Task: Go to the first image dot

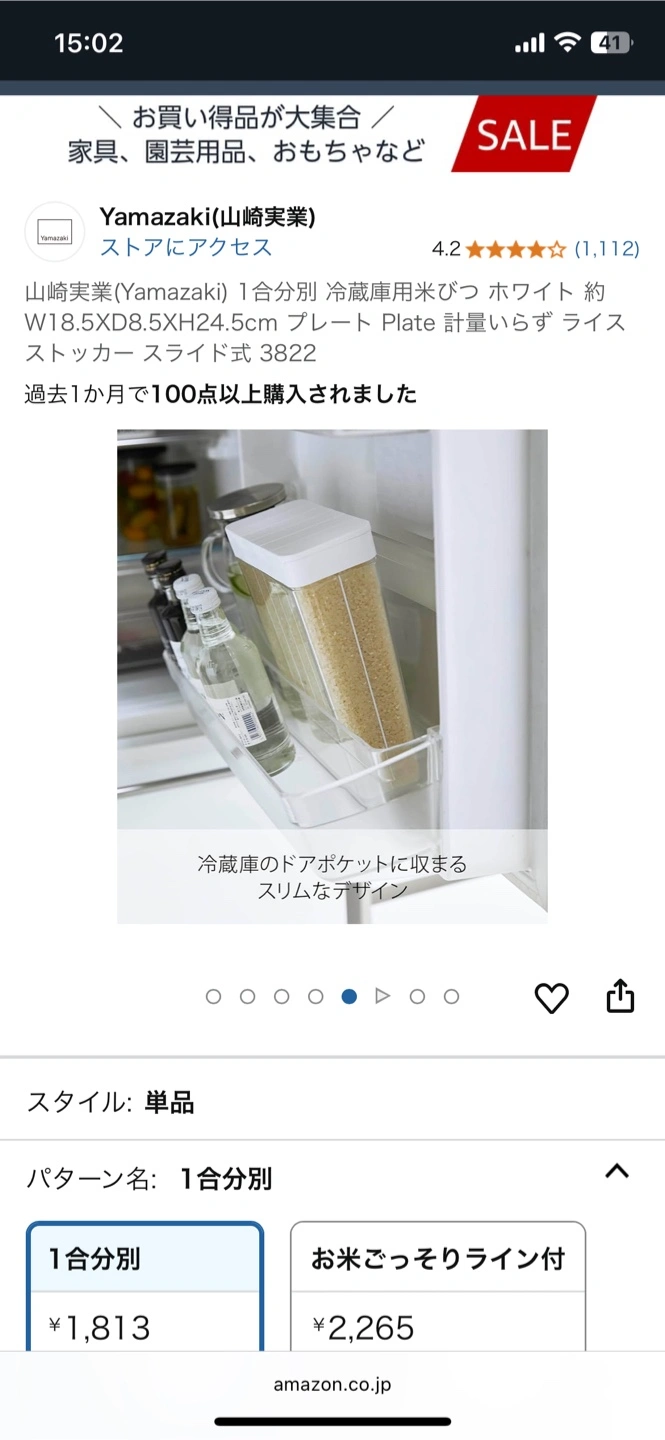Action: (x=213, y=996)
